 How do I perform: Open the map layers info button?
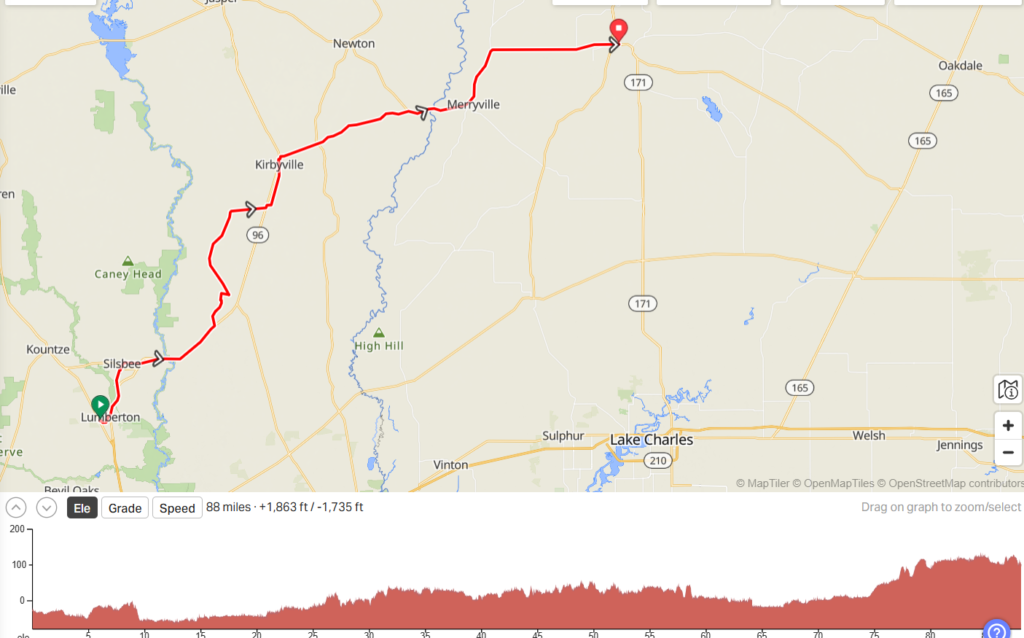pyautogui.click(x=1008, y=390)
